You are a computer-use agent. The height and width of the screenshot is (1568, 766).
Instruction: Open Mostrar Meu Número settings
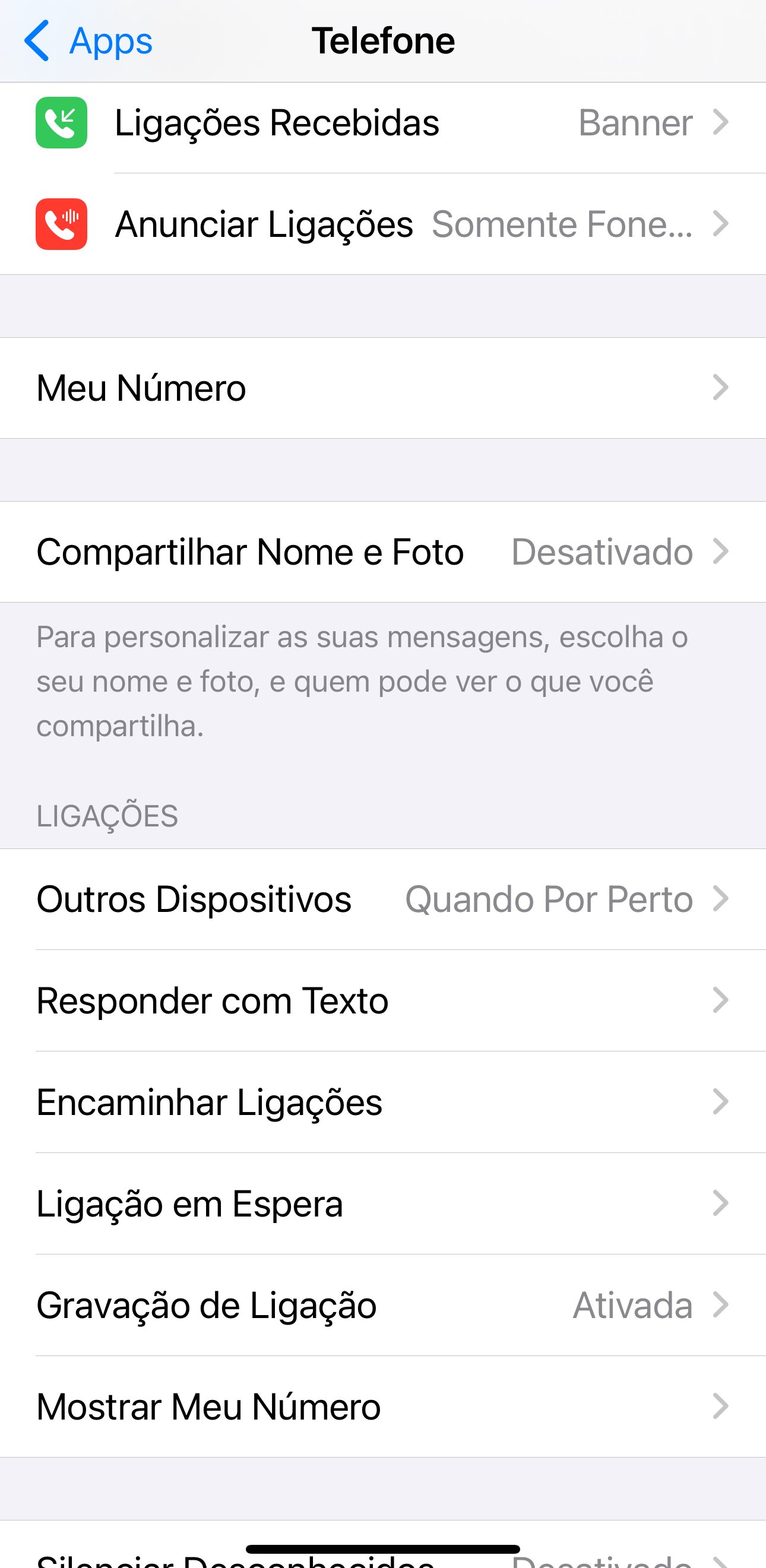[383, 1406]
